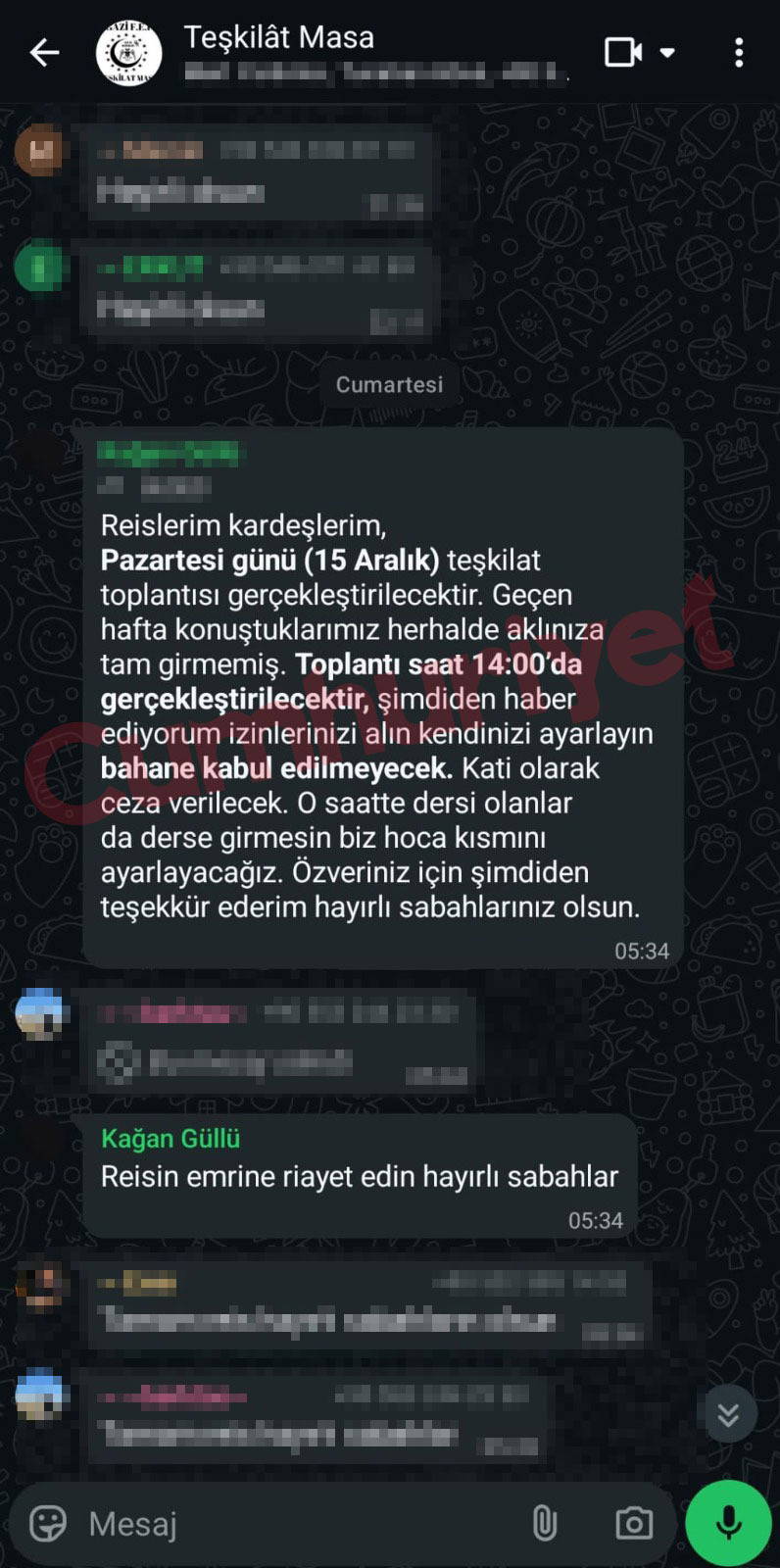
Task: Focus the Mesaj text field
Action: [294, 1523]
